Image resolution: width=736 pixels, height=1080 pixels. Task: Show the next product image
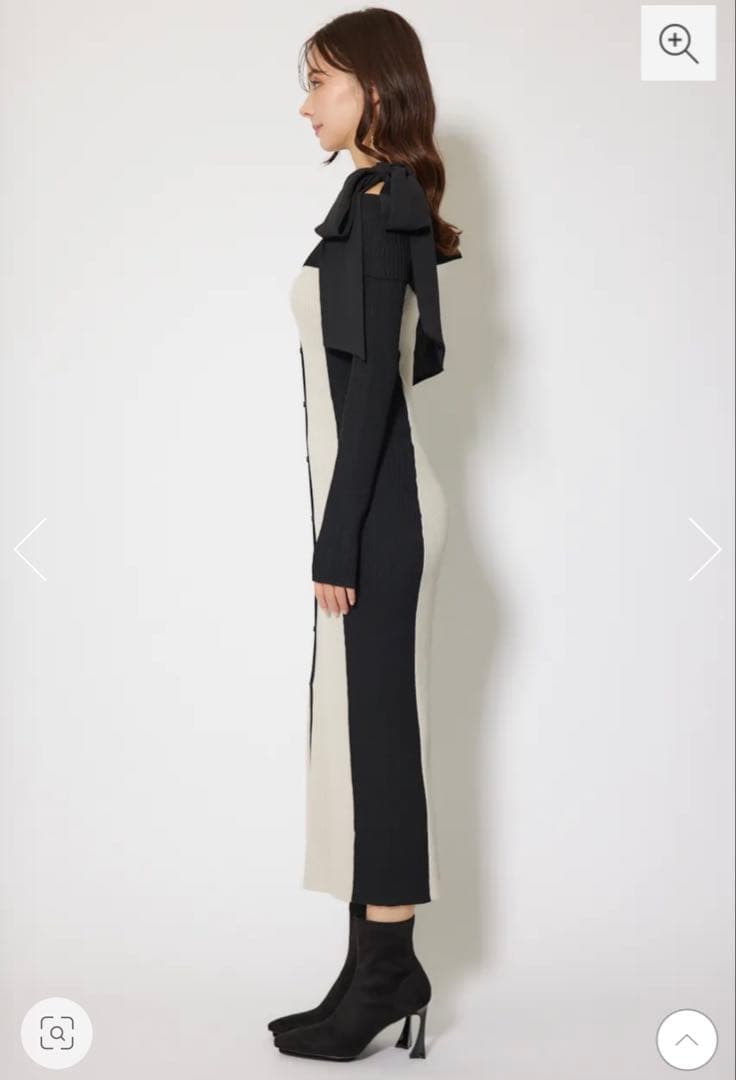(x=704, y=549)
